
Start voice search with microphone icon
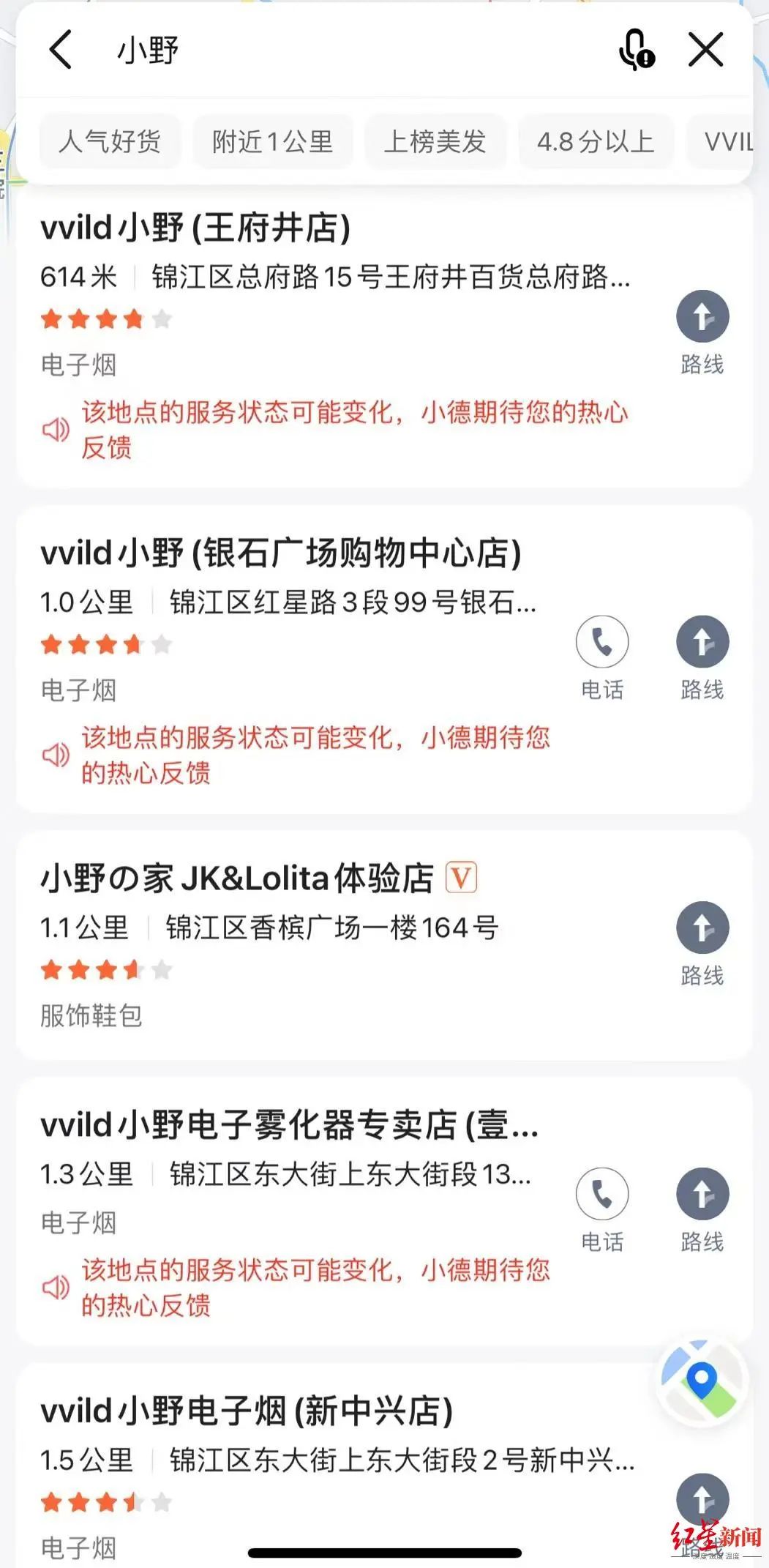tap(636, 50)
